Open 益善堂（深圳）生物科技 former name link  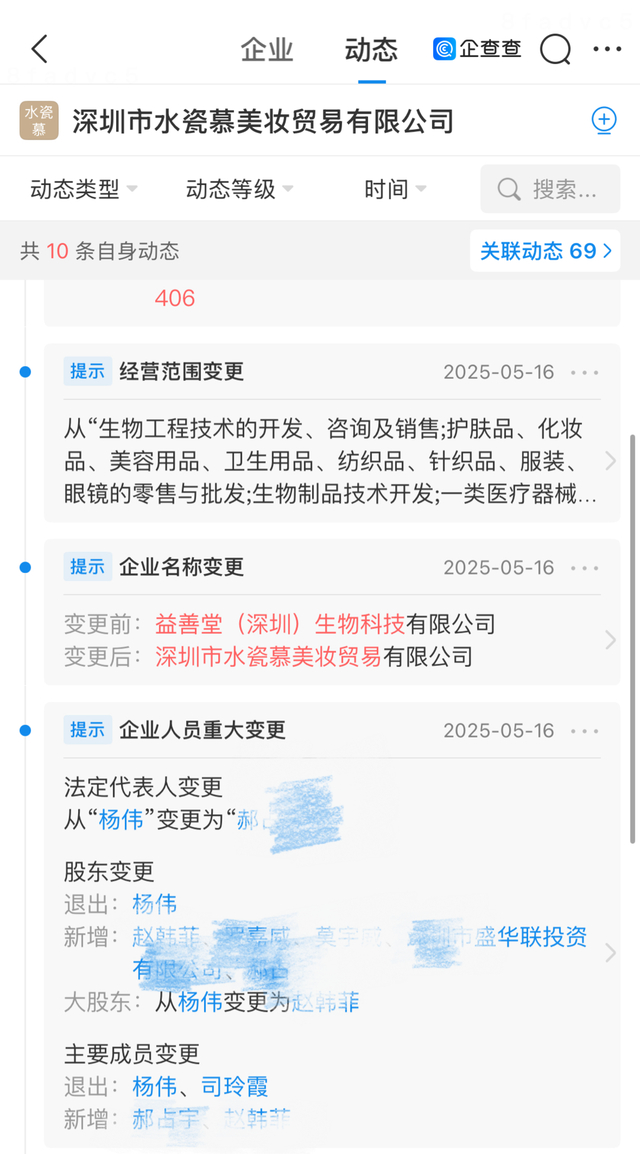(x=280, y=625)
